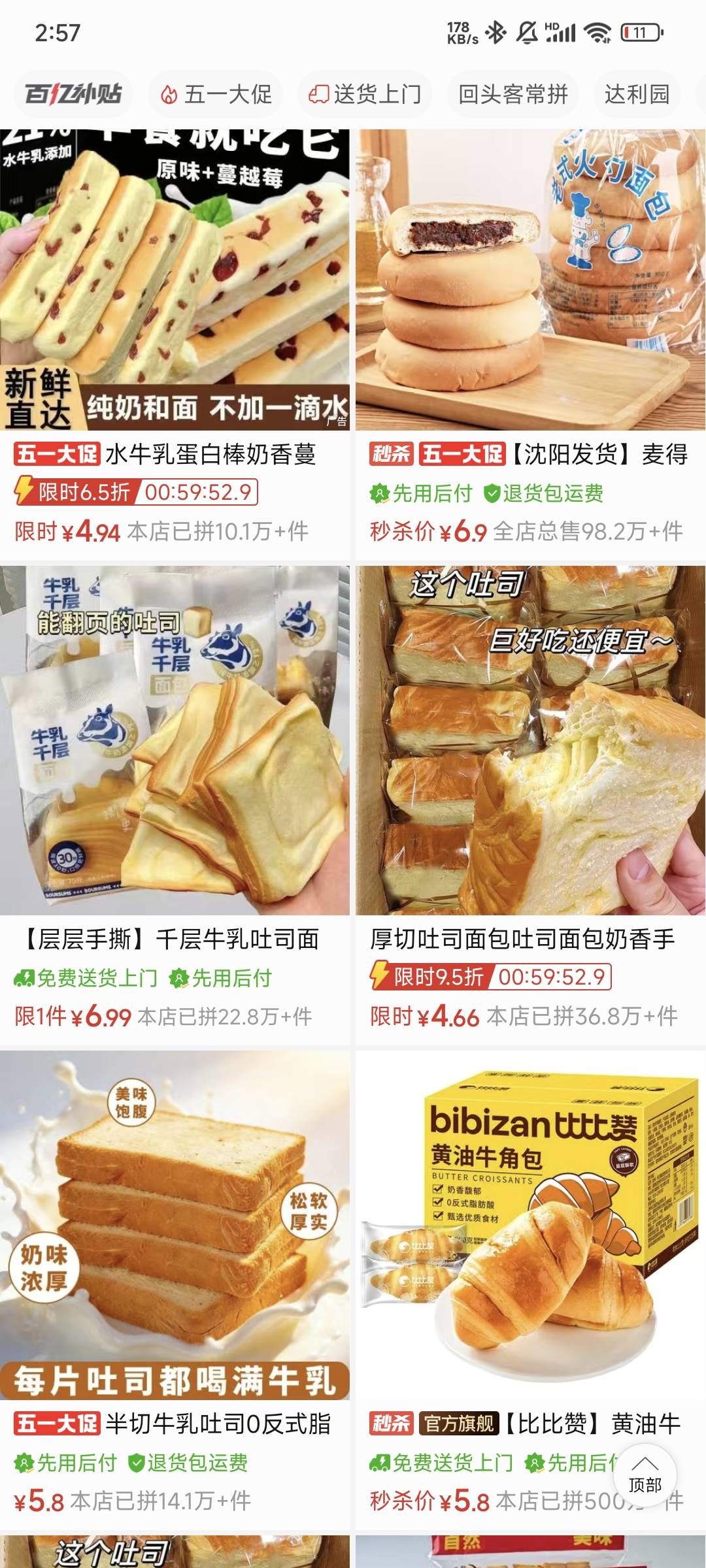Filter by 送货上门 delivery

tap(365, 95)
